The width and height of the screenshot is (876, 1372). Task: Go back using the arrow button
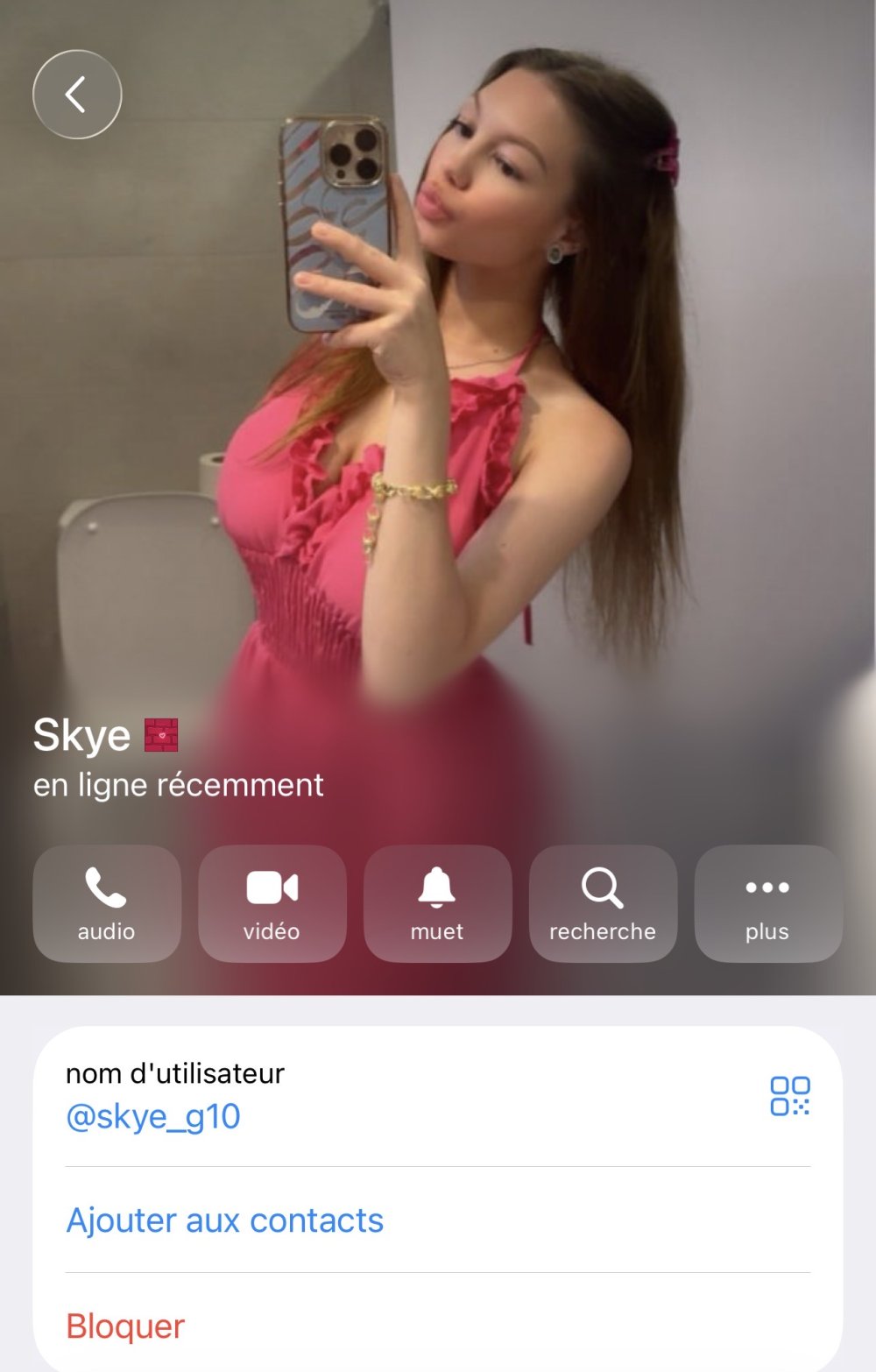coord(77,95)
